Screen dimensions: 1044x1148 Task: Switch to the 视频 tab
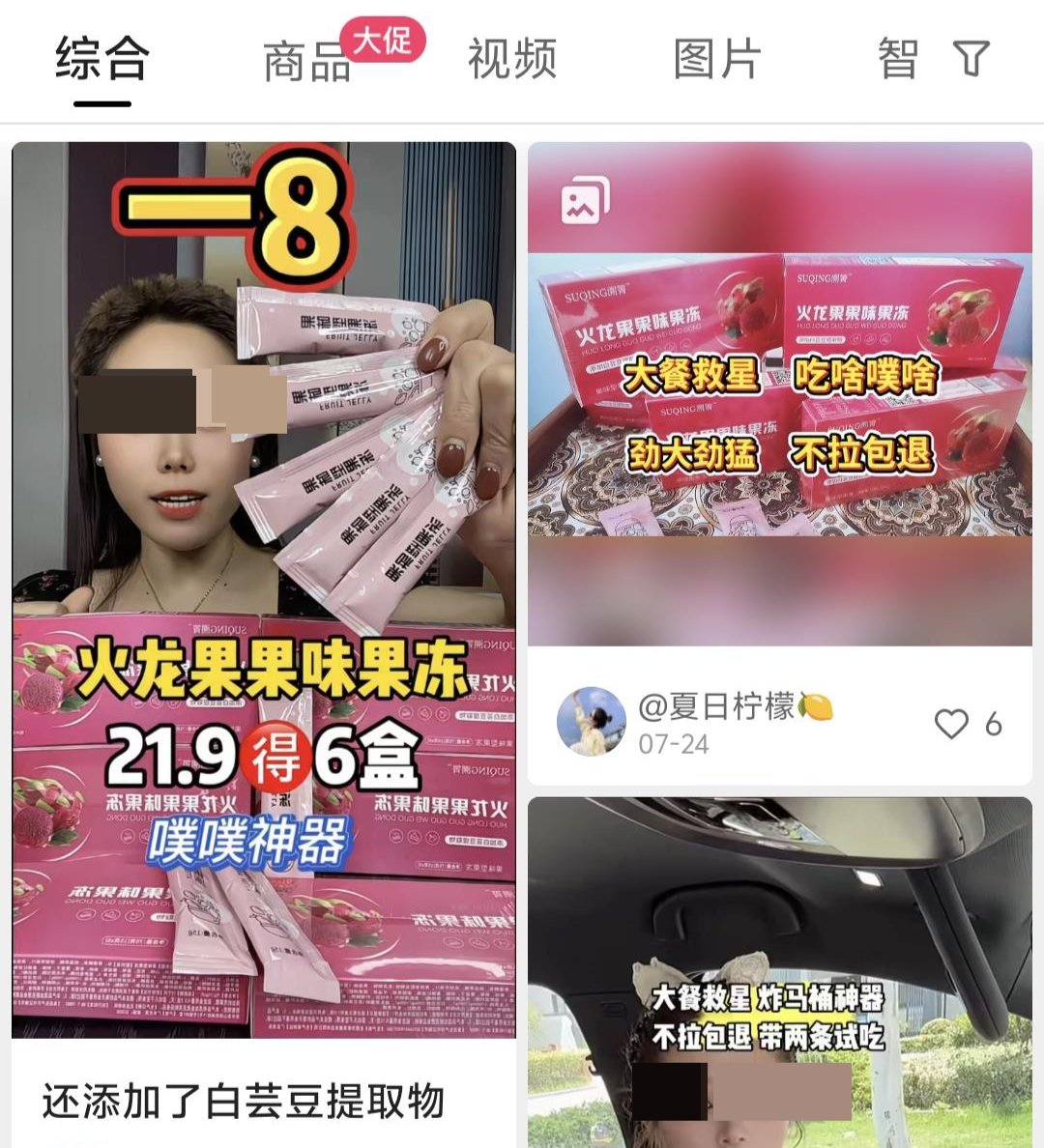(x=511, y=60)
